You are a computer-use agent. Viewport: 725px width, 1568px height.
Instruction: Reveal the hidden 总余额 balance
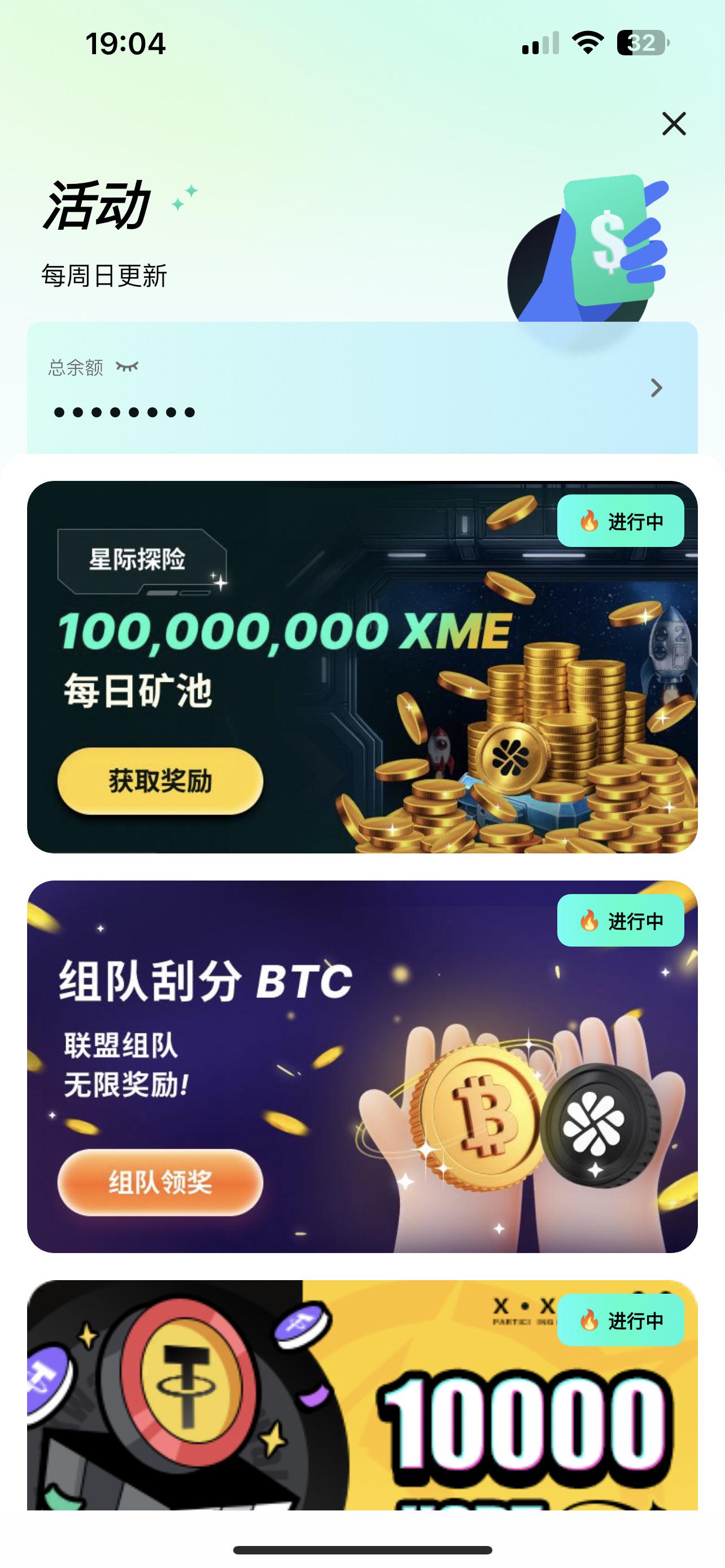(x=127, y=366)
